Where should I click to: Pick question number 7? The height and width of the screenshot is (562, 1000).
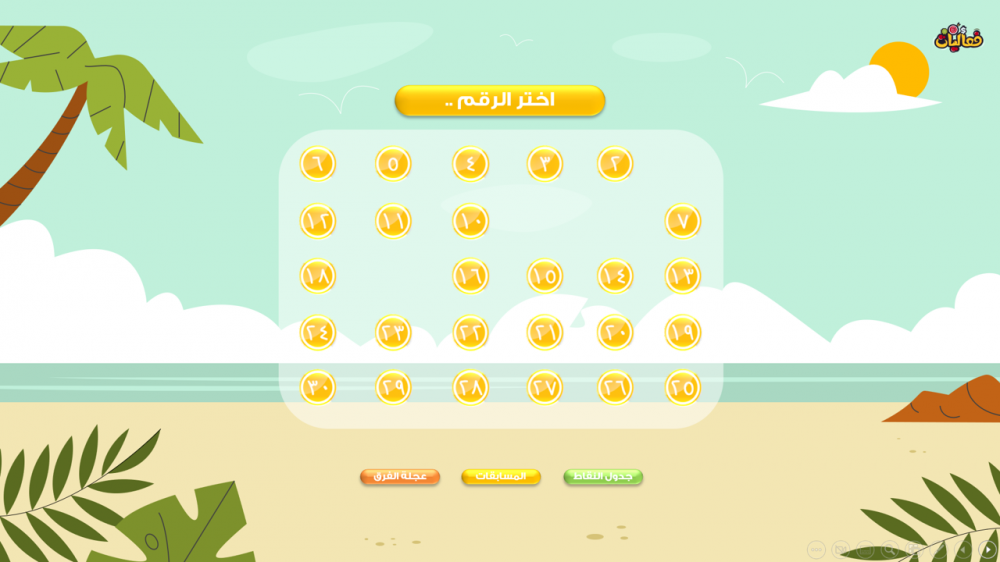[x=683, y=221]
